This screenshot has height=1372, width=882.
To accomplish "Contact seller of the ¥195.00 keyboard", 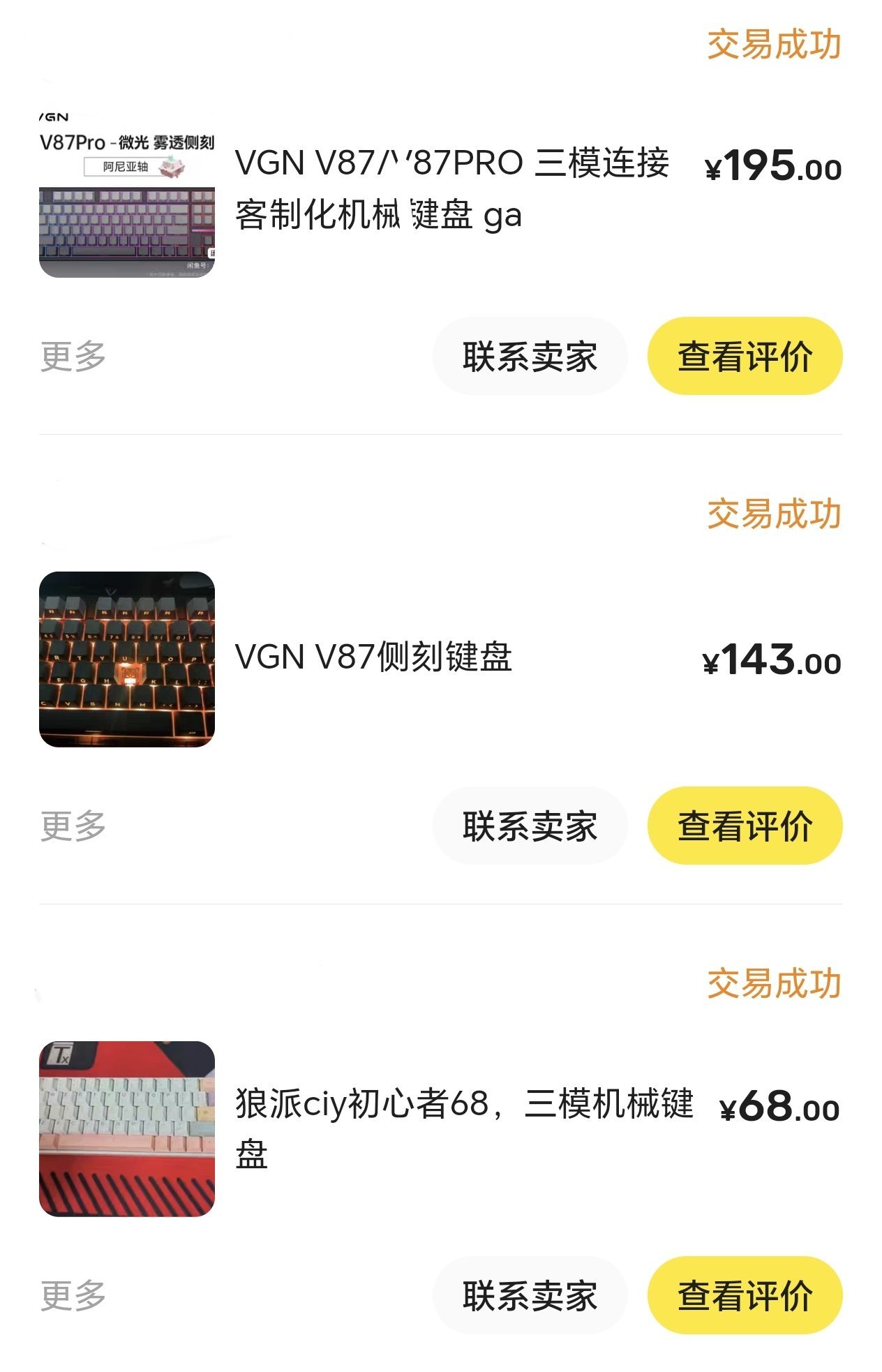I will pos(530,357).
